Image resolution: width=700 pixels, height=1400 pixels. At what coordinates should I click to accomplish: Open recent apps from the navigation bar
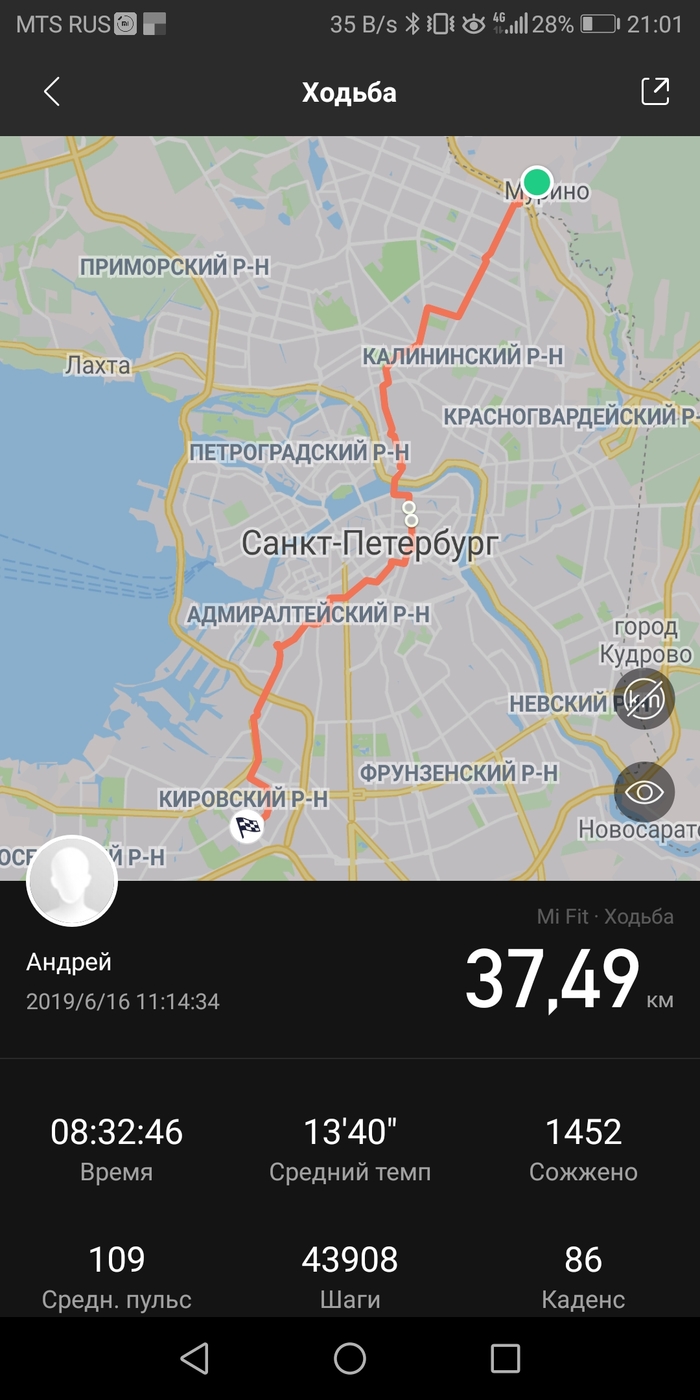(x=505, y=1357)
